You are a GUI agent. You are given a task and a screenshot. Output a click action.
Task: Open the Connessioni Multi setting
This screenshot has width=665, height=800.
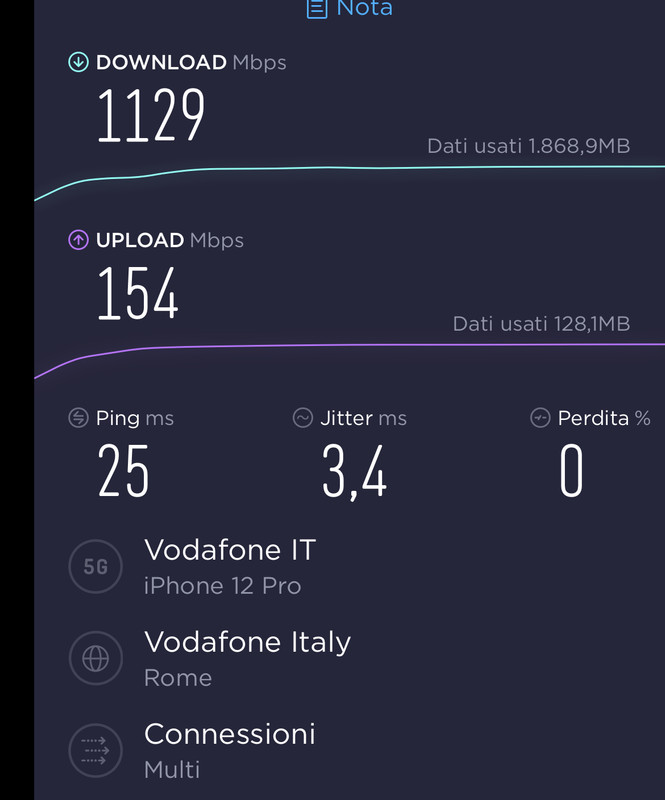click(x=229, y=750)
